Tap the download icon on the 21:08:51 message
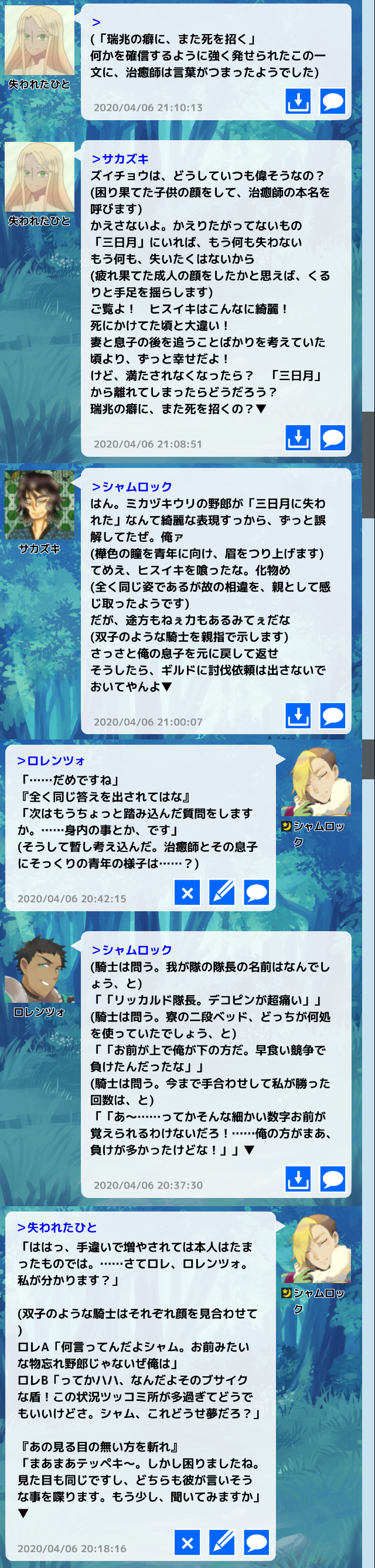The width and height of the screenshot is (375, 1568). pos(298,437)
